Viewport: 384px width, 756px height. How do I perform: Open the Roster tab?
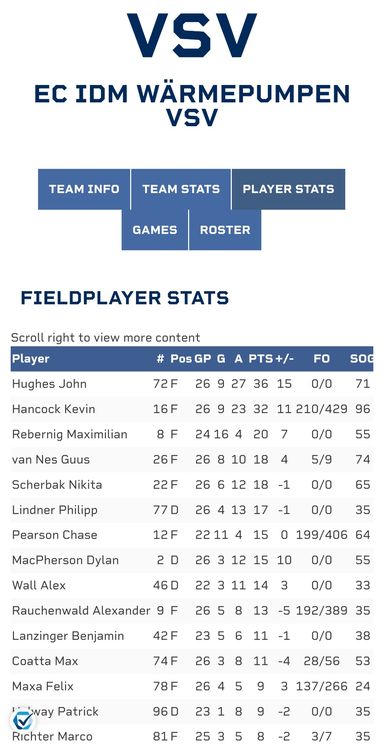point(225,230)
